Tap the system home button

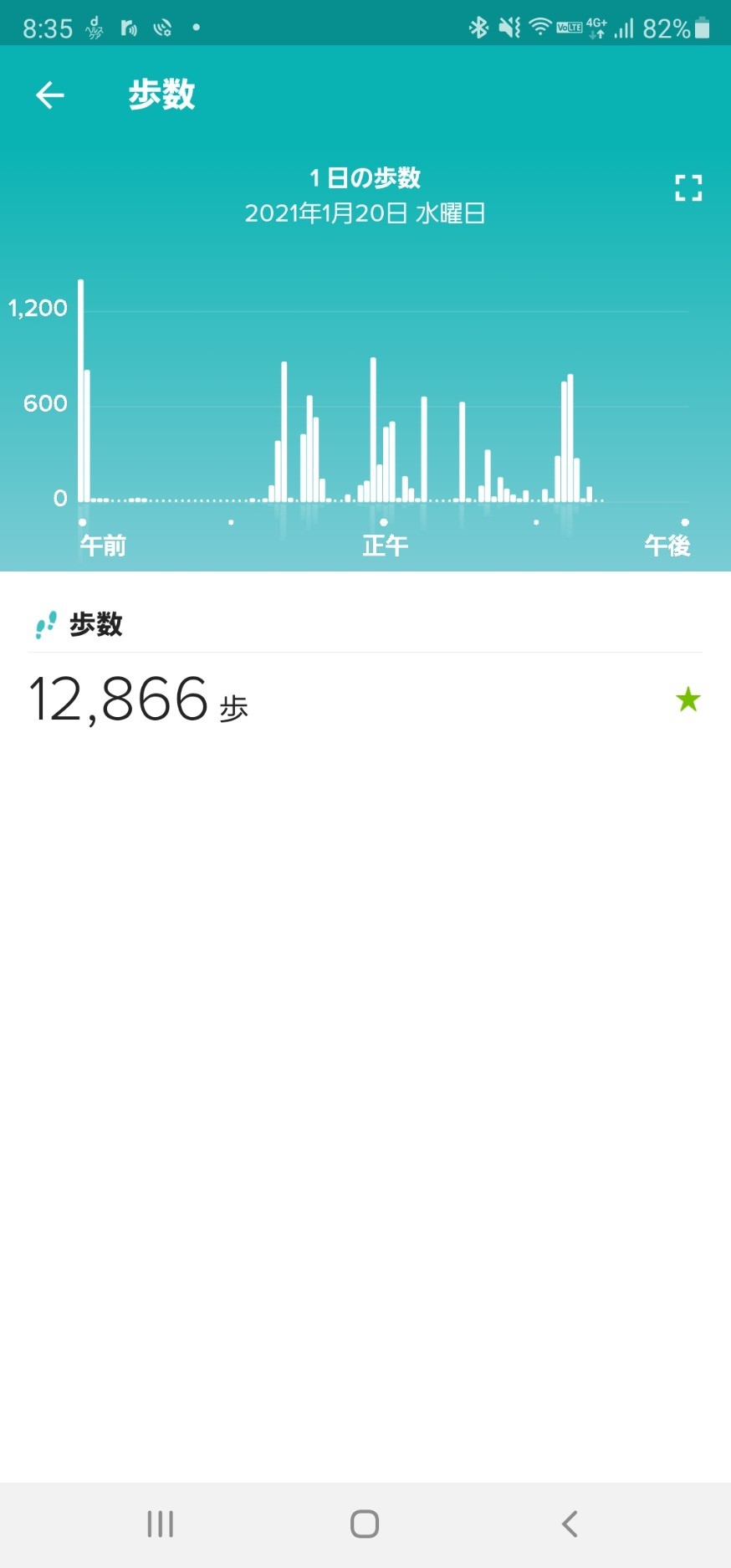pyautogui.click(x=365, y=1524)
